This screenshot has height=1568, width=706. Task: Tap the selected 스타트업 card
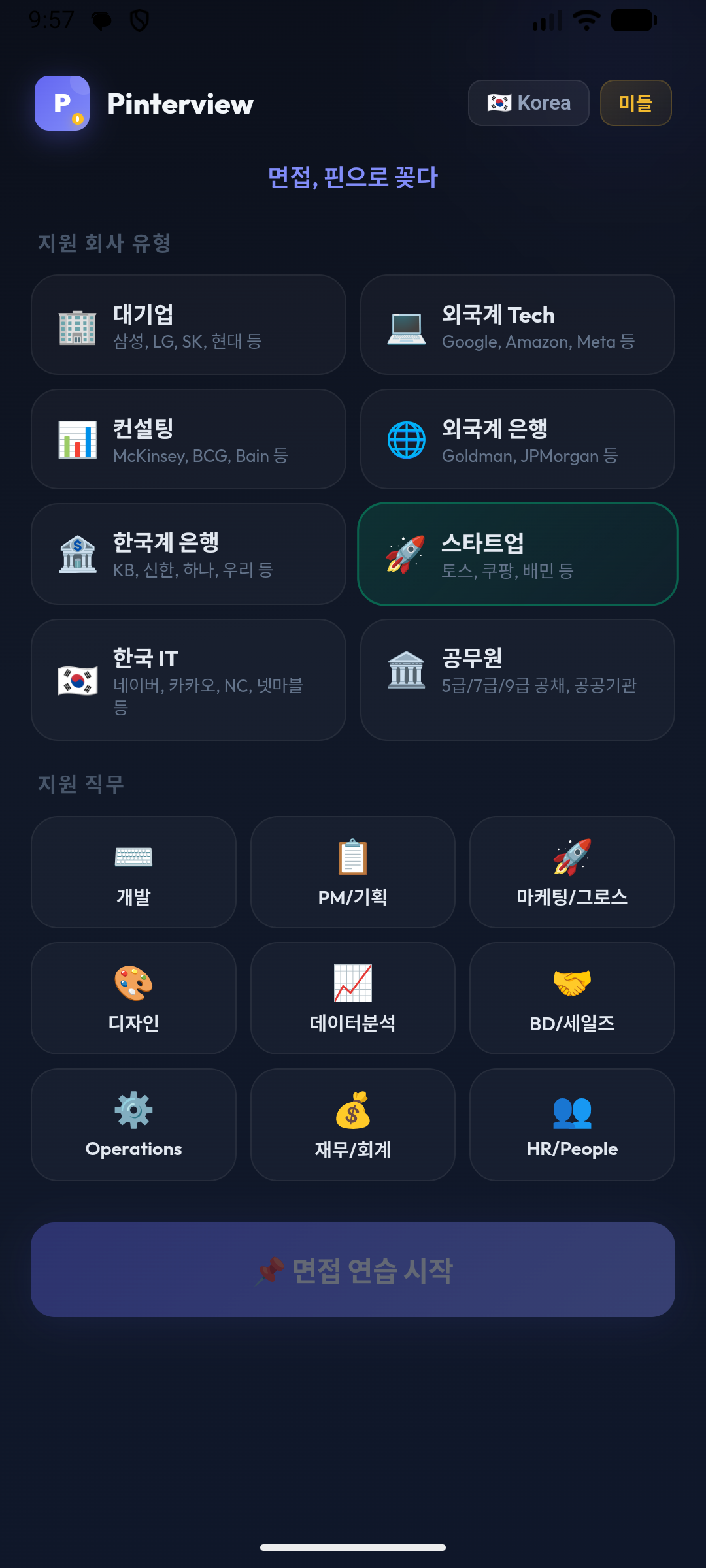[x=517, y=554]
